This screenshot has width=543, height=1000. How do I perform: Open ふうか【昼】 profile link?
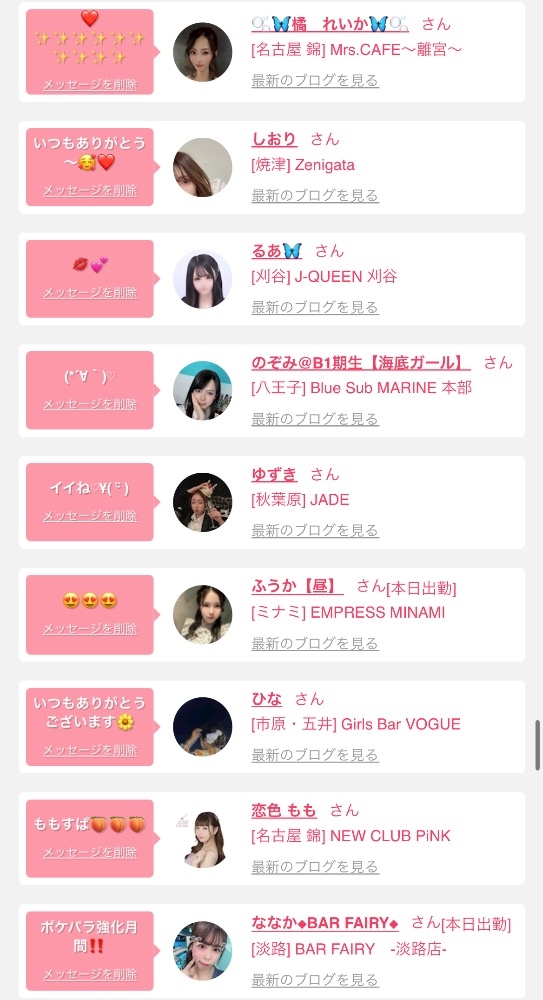pyautogui.click(x=297, y=587)
